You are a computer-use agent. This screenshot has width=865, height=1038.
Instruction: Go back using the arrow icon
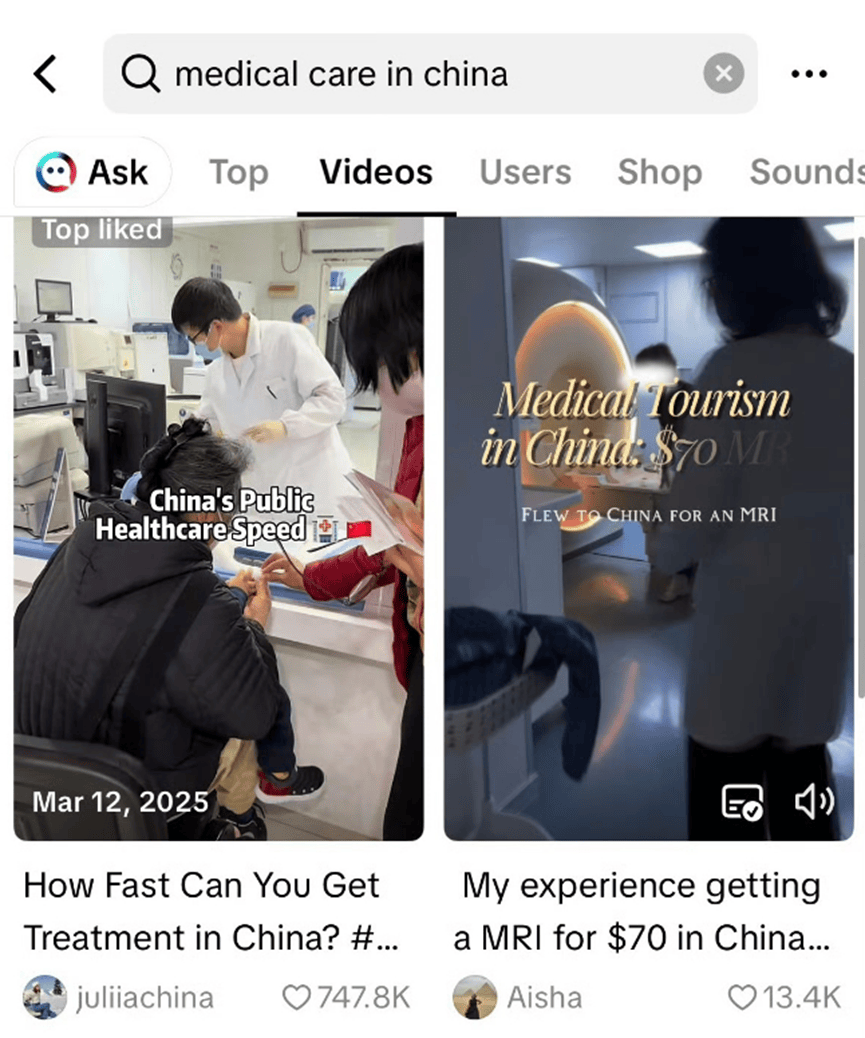(45, 74)
